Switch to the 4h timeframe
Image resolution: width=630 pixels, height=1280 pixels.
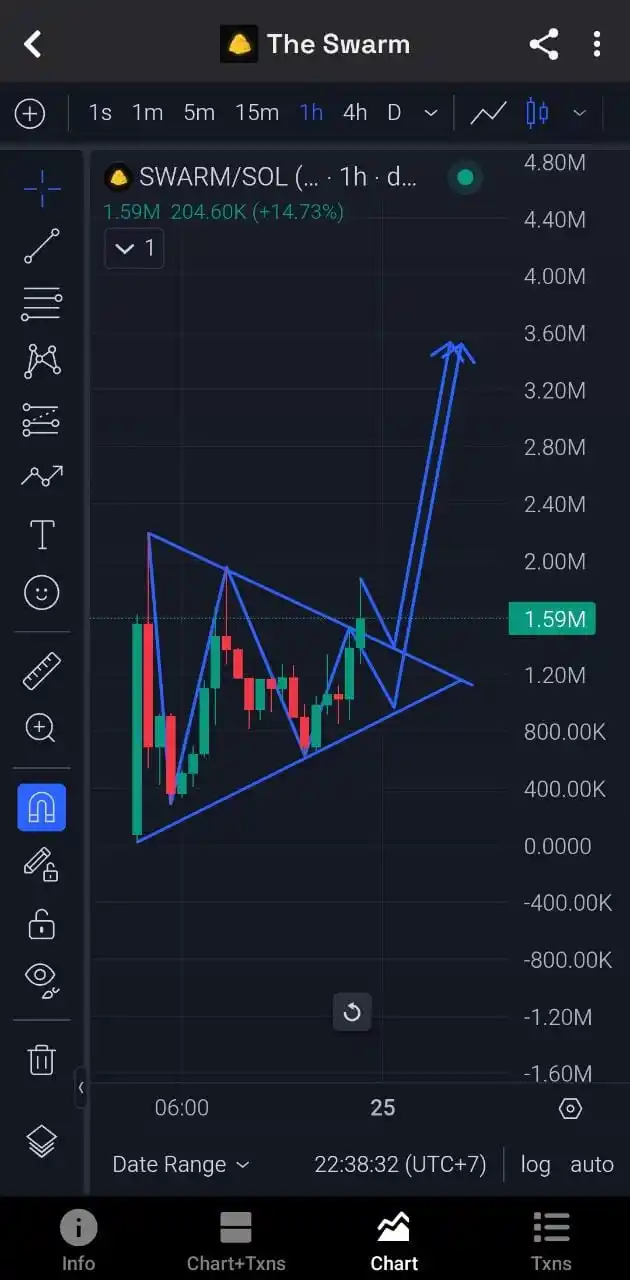(x=355, y=113)
